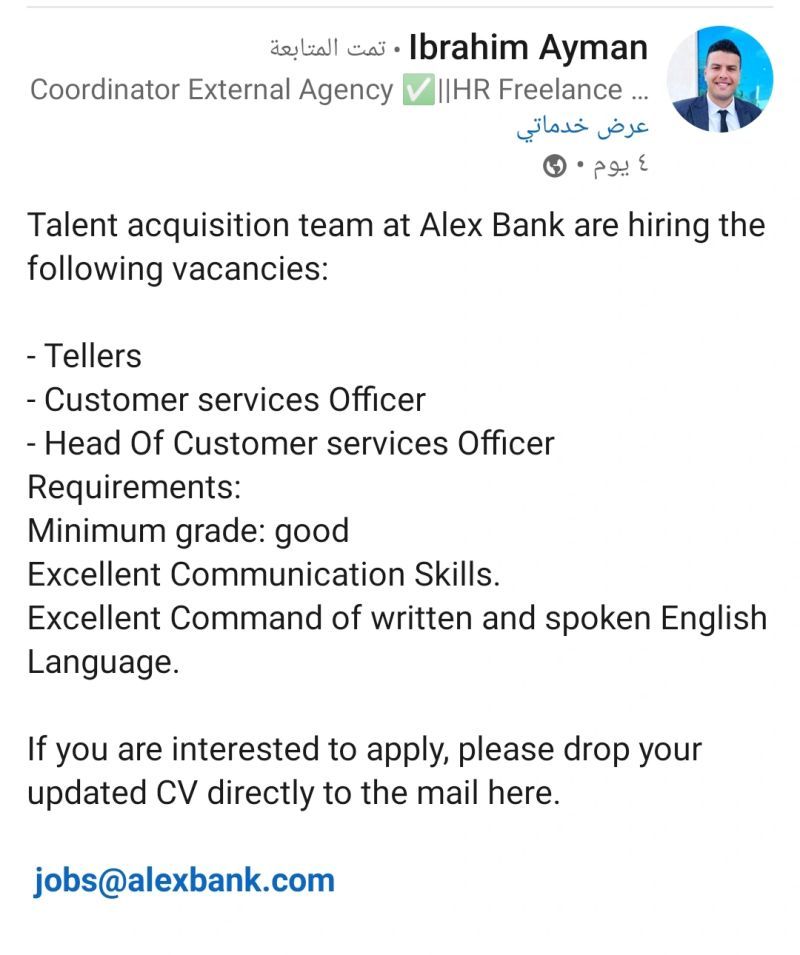Open the Ibrahim Ayman profile name
Screen dimensions: 800x955
coord(529,47)
